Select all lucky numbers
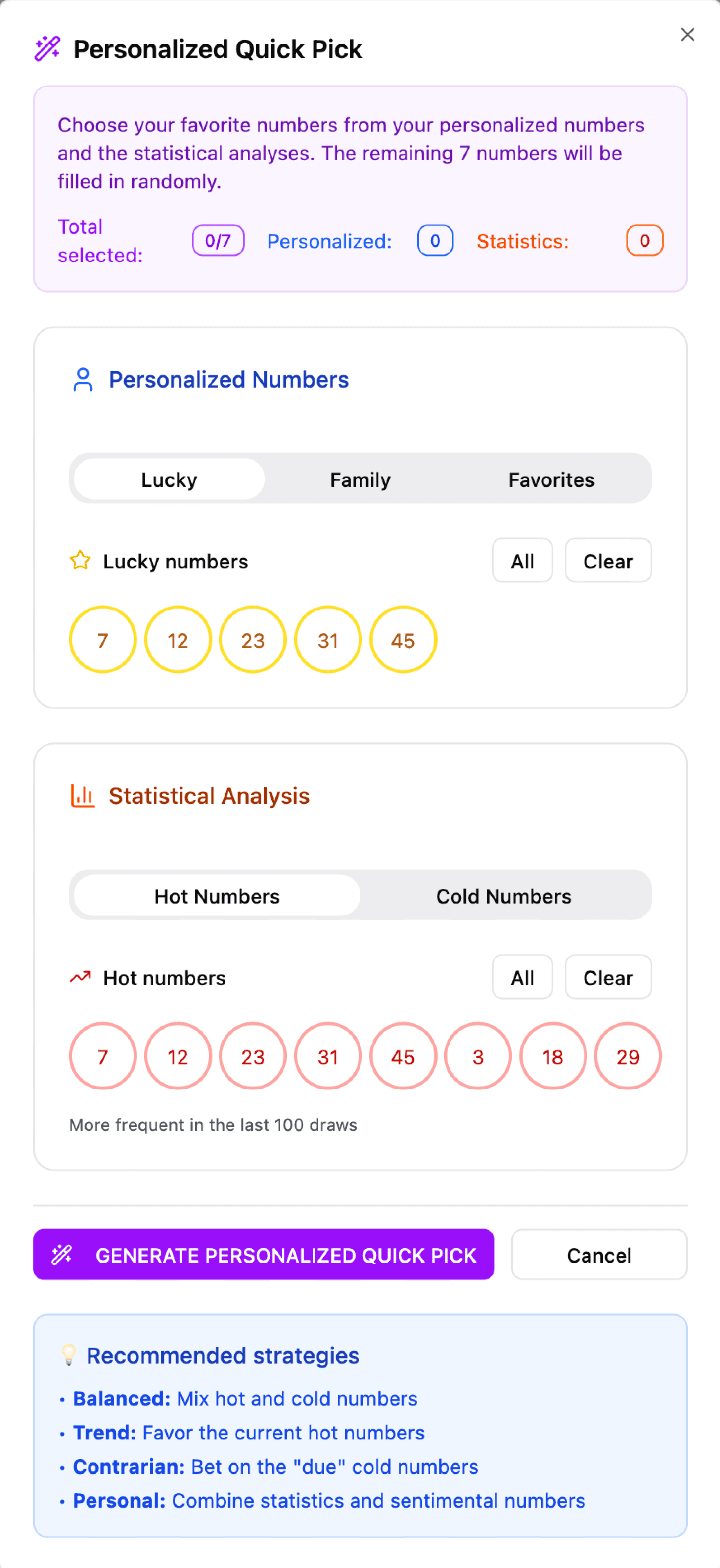 (x=522, y=560)
